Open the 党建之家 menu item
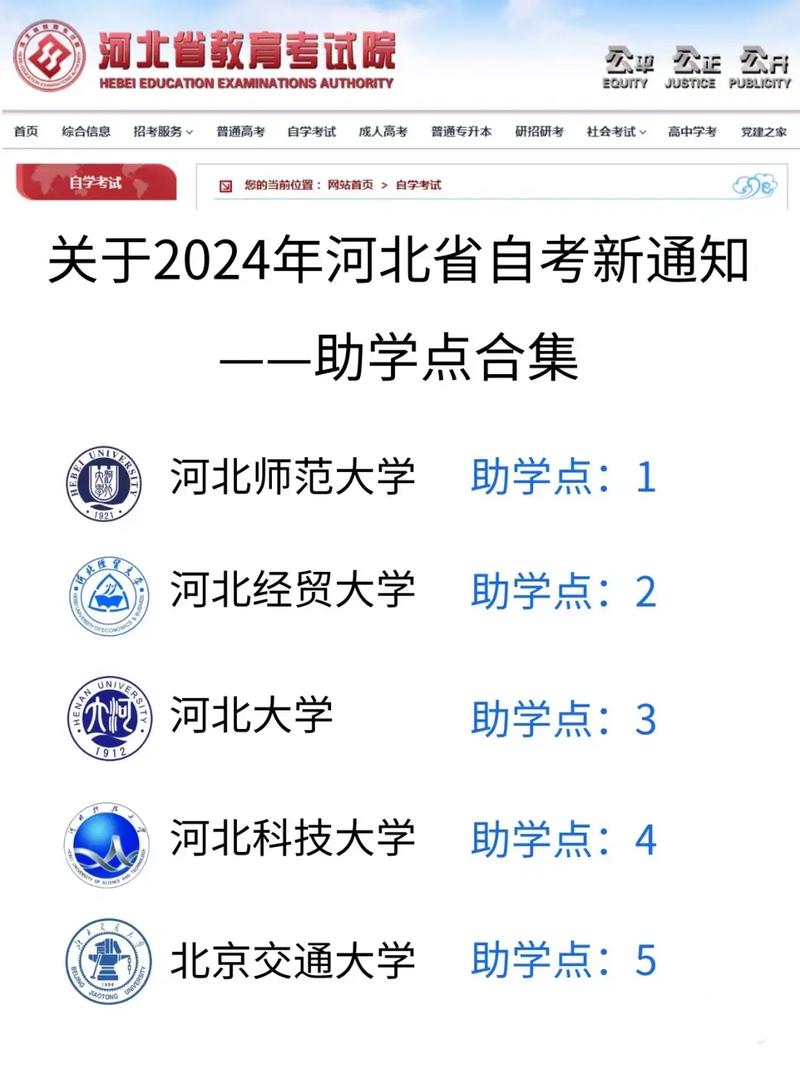This screenshot has width=800, height=1069. coord(768,129)
